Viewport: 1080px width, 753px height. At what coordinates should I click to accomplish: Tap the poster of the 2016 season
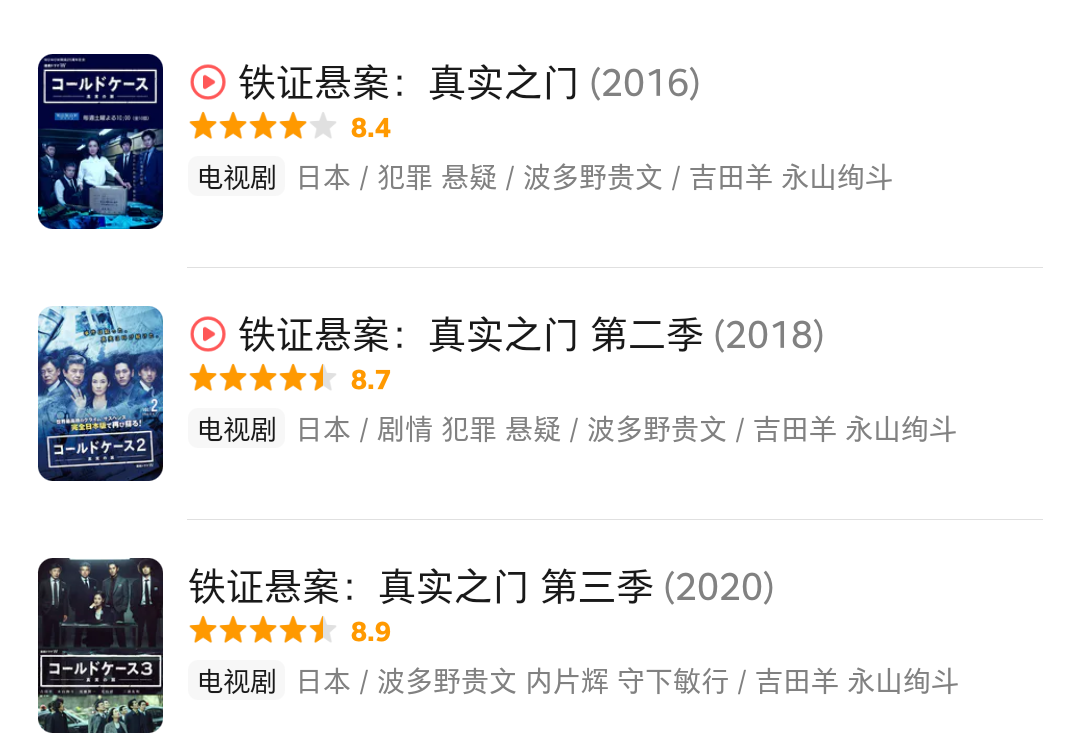click(100, 141)
